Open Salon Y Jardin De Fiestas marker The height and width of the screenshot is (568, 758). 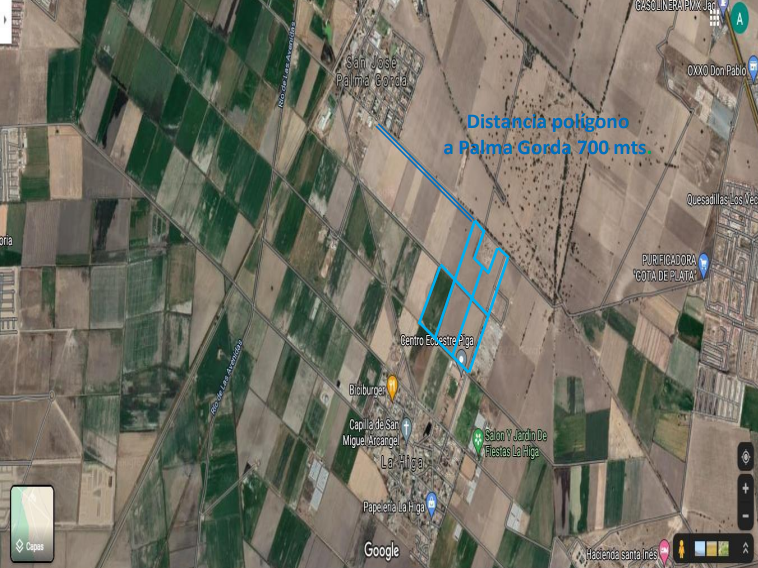click(477, 438)
